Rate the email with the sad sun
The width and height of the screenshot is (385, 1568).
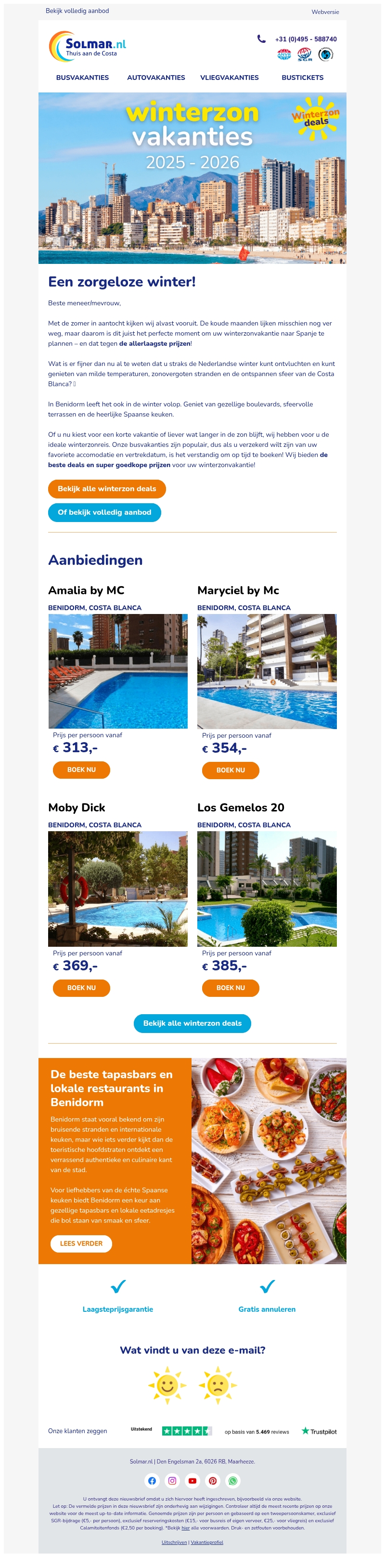click(x=217, y=1385)
